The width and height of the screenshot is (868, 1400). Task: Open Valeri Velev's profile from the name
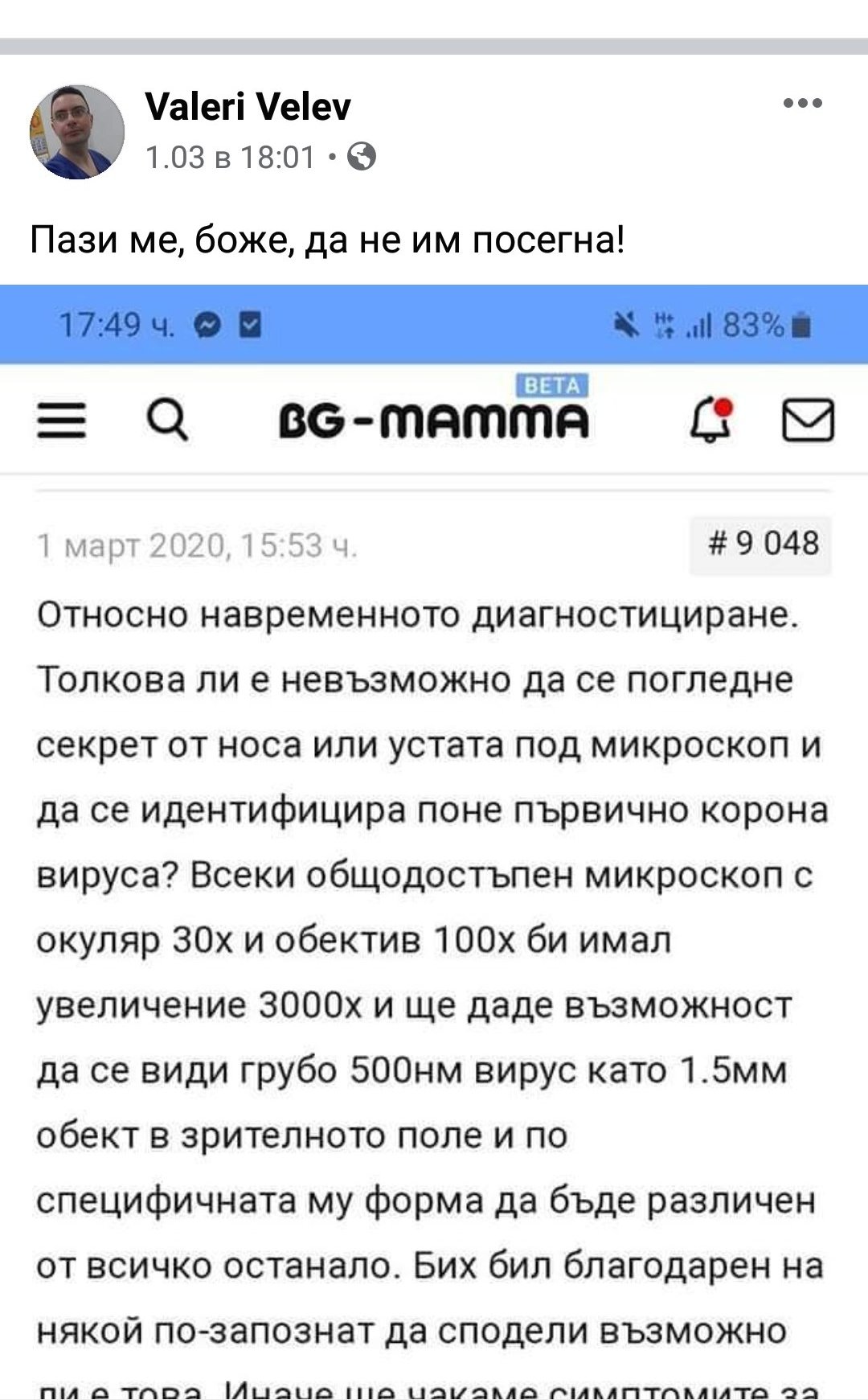[248, 106]
